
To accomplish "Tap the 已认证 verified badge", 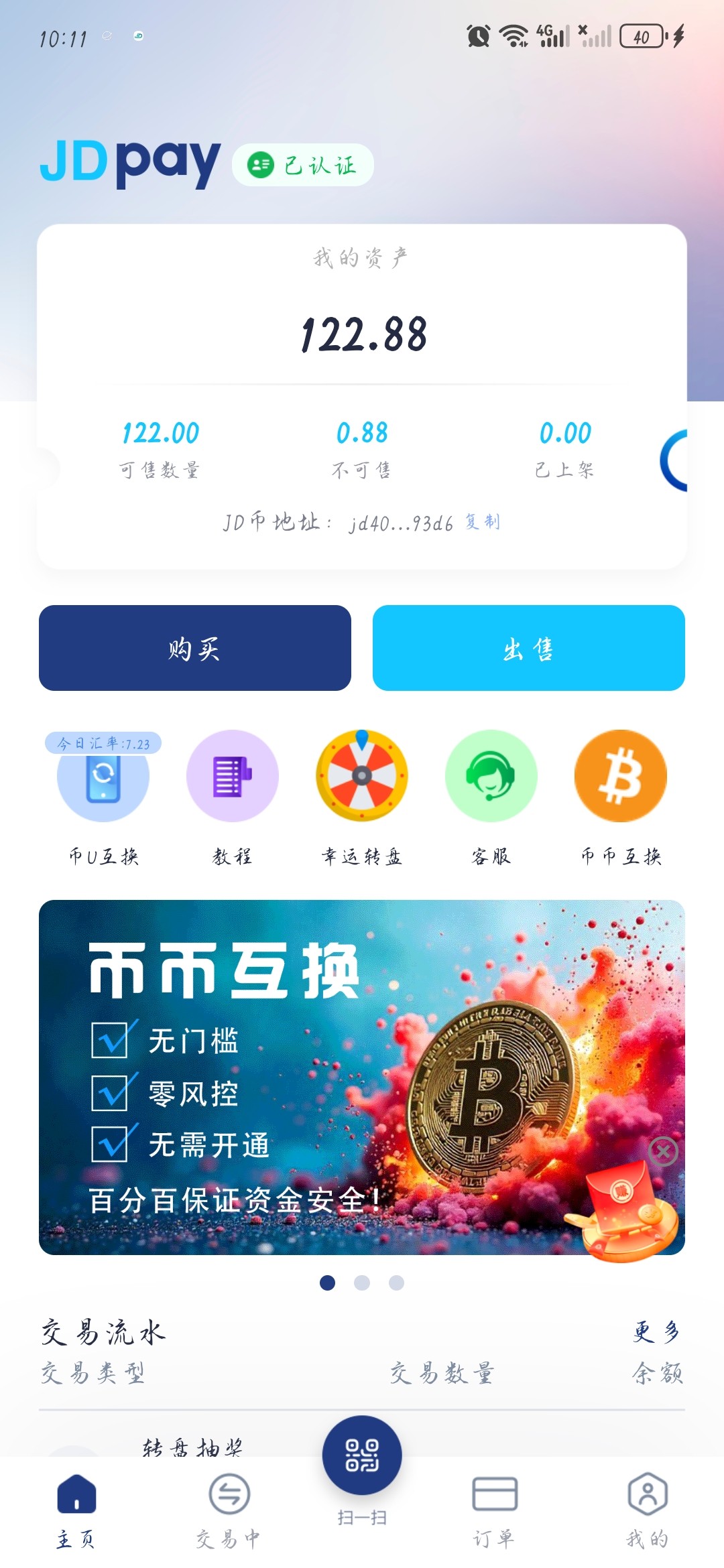I will [x=303, y=165].
